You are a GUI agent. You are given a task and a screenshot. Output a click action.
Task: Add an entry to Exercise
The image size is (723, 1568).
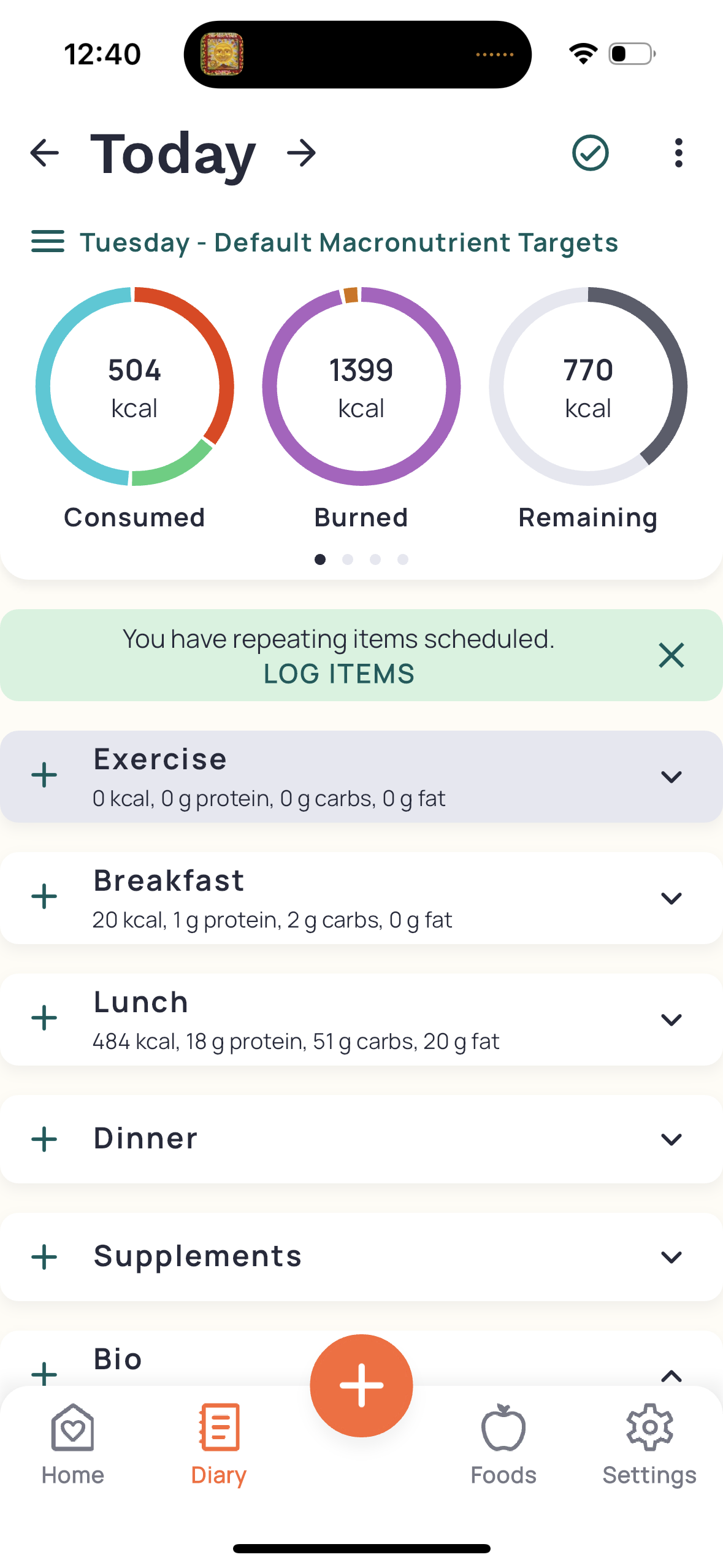pyautogui.click(x=45, y=775)
